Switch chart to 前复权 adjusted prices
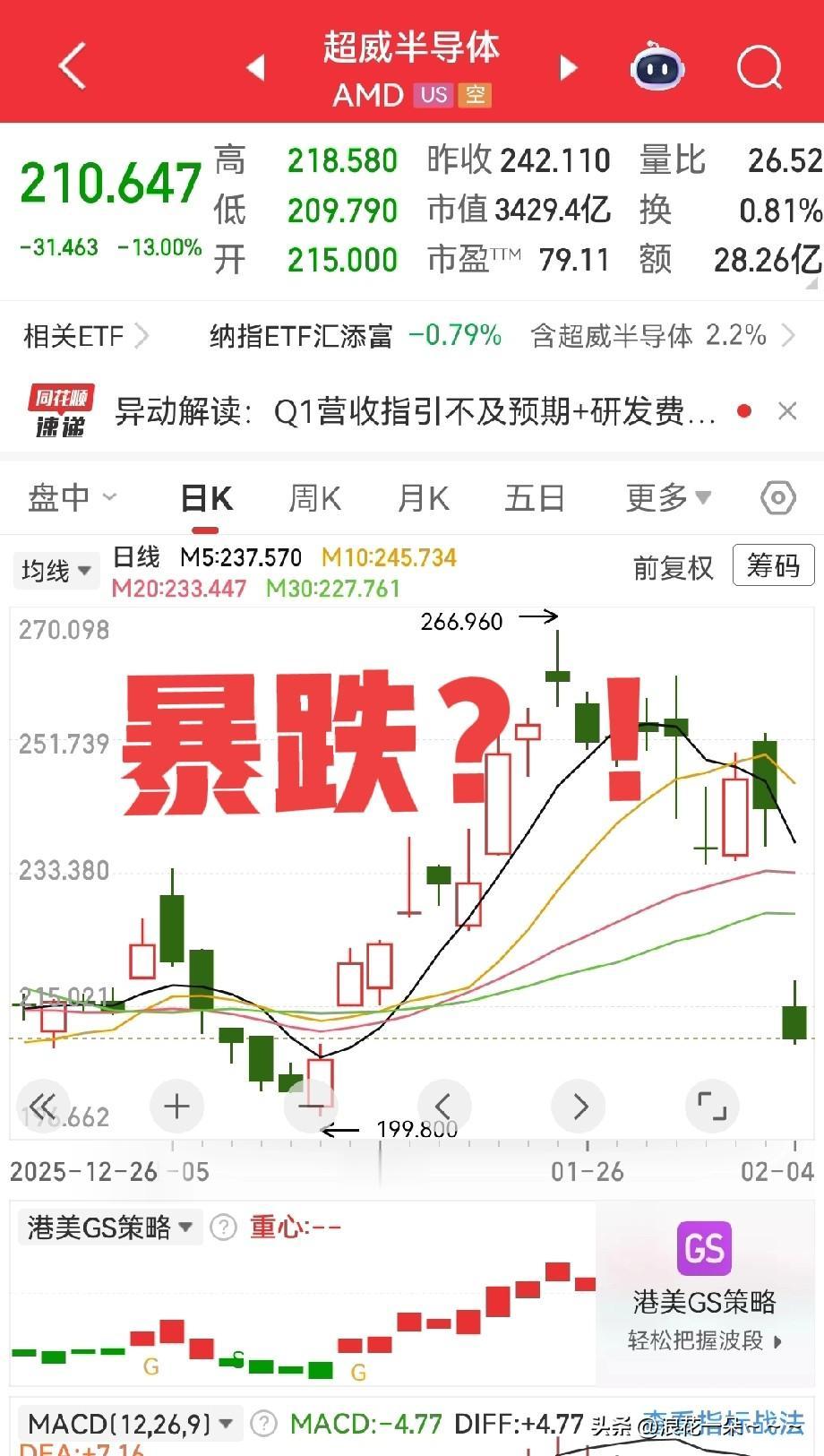The height and width of the screenshot is (1456, 824). [673, 567]
